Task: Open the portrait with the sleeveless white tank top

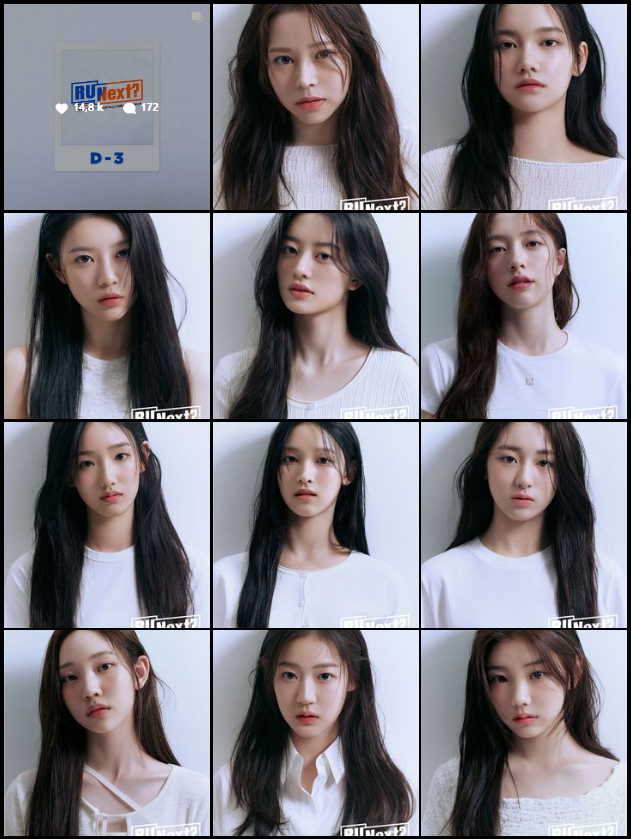Action: [x=107, y=315]
